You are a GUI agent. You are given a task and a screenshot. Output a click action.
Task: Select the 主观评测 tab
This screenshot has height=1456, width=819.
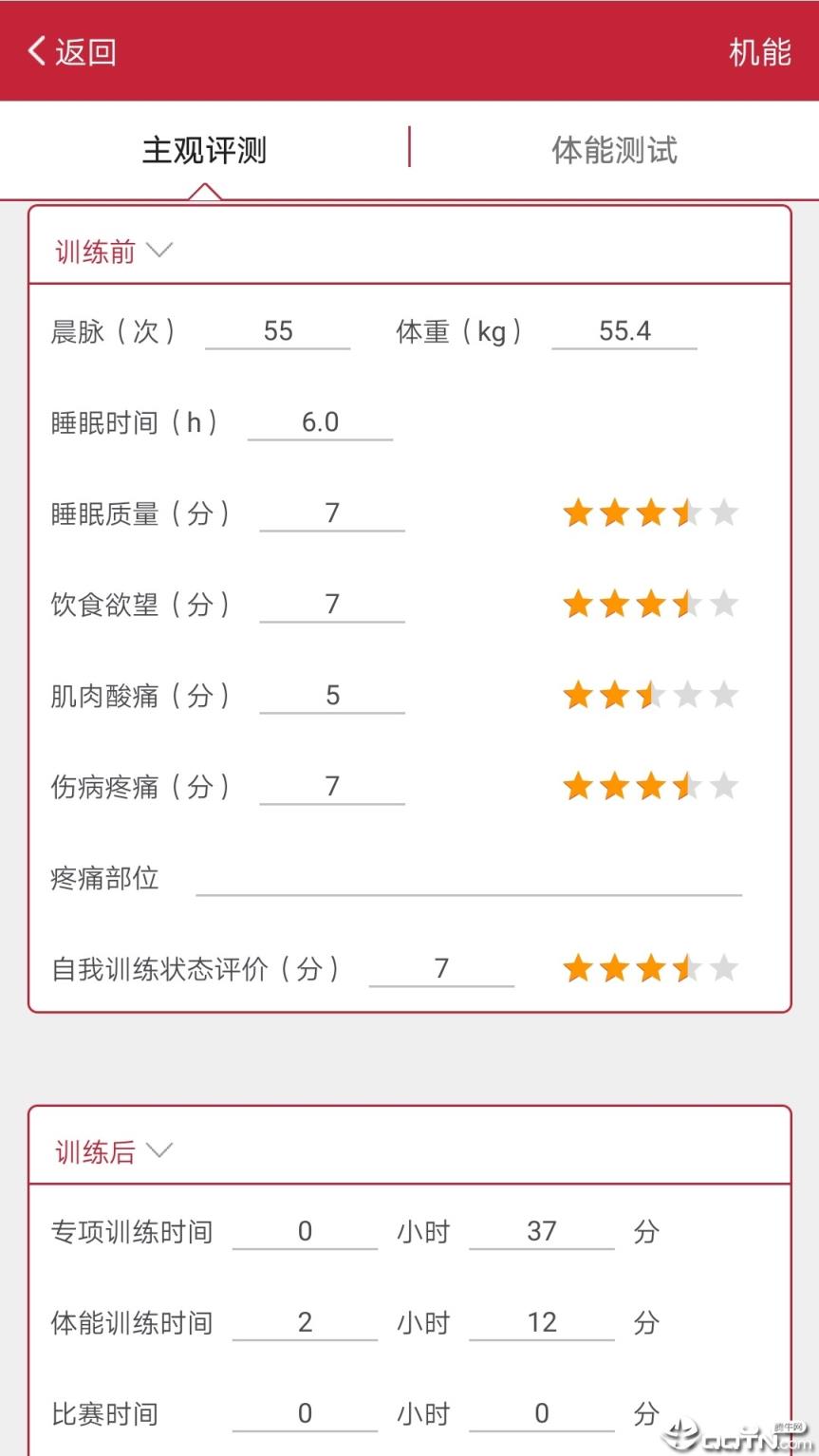[204, 149]
